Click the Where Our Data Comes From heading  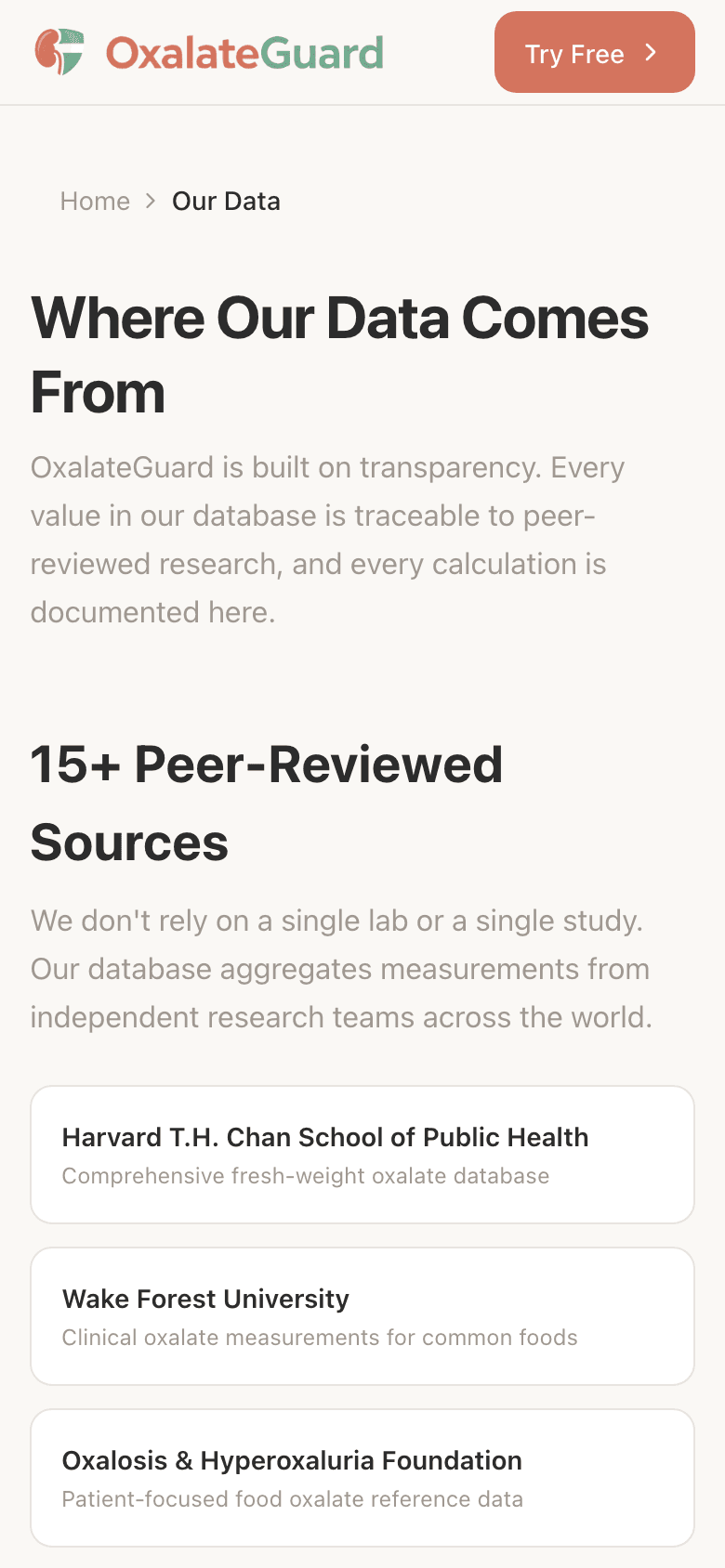(x=340, y=355)
